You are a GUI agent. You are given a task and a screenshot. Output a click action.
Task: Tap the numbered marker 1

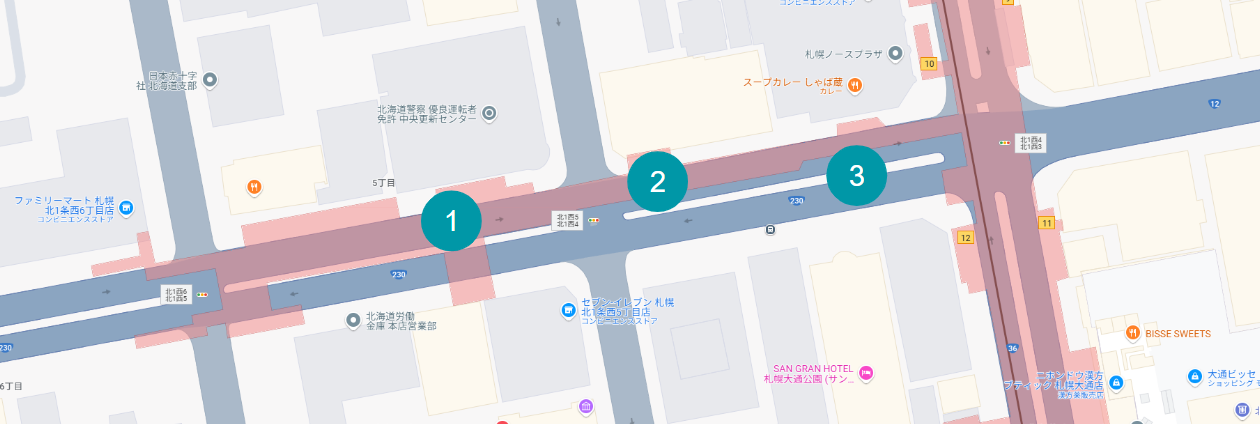coord(451,220)
